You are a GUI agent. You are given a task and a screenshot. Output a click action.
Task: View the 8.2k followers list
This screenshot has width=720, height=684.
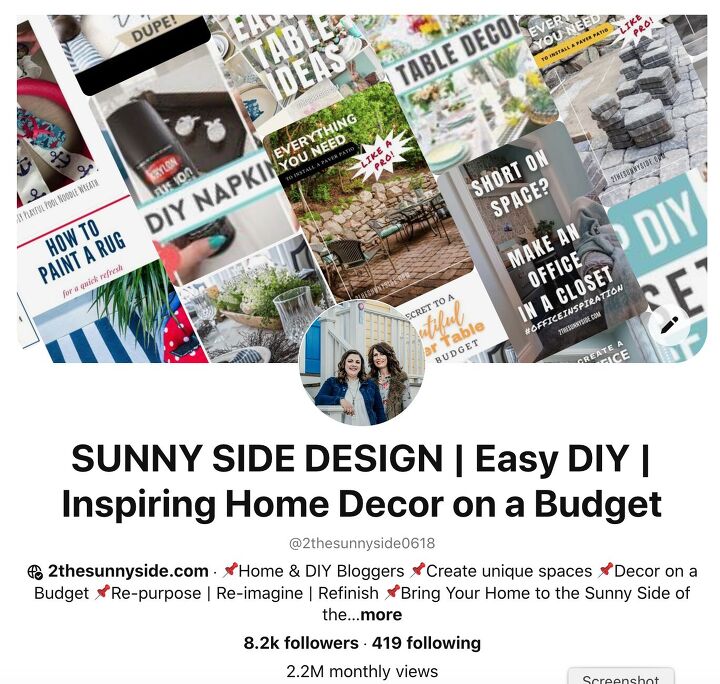[x=300, y=643]
